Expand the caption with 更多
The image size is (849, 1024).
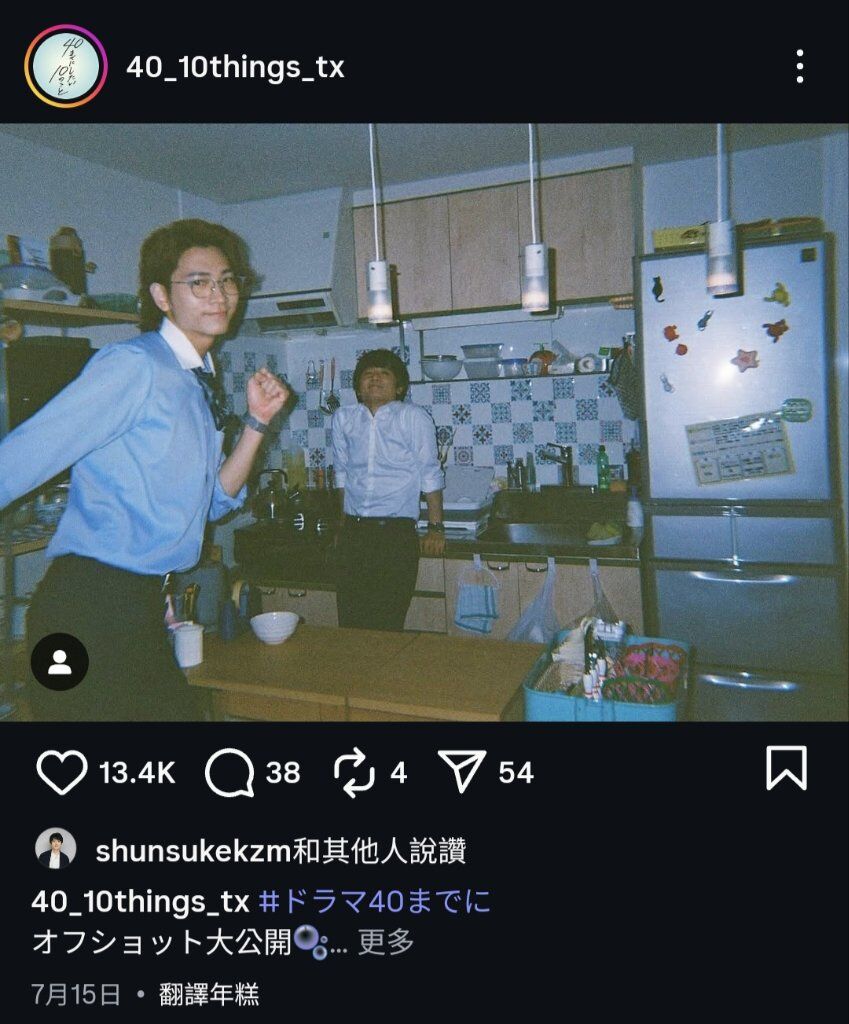386,942
